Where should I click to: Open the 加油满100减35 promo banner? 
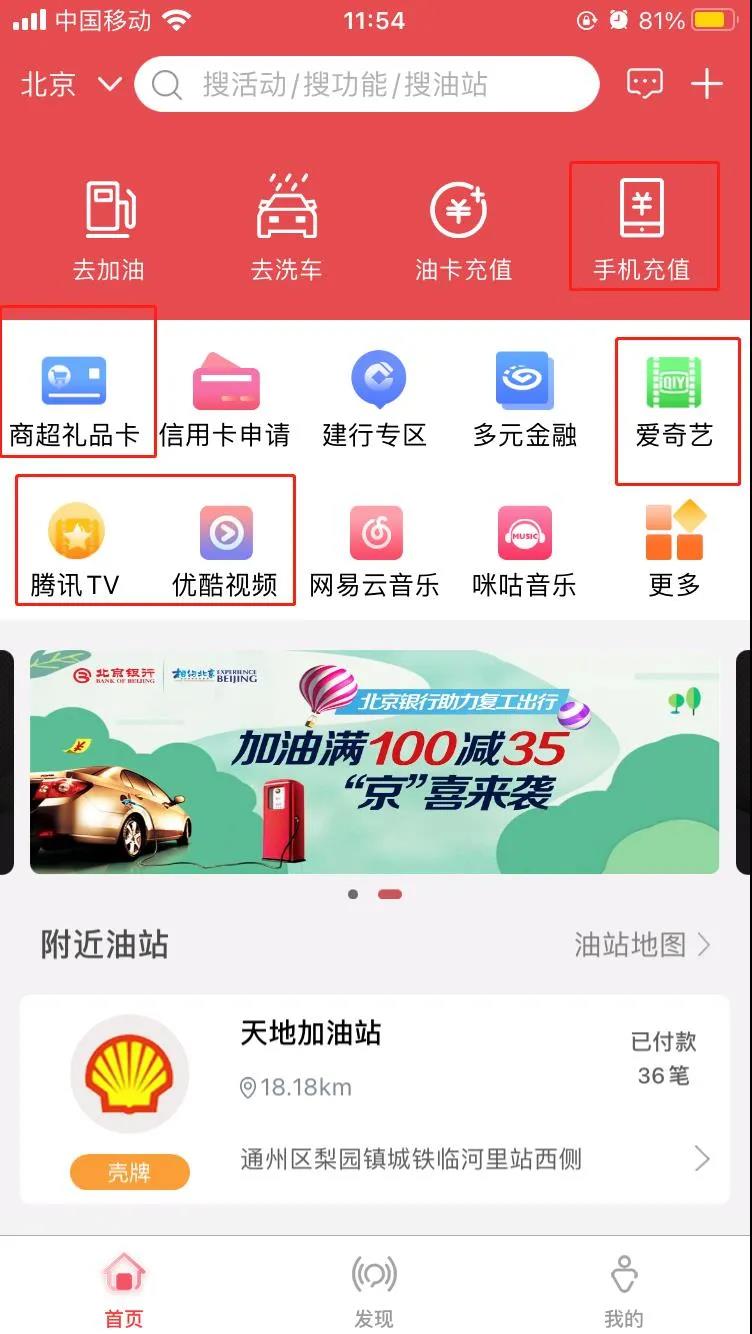[374, 761]
